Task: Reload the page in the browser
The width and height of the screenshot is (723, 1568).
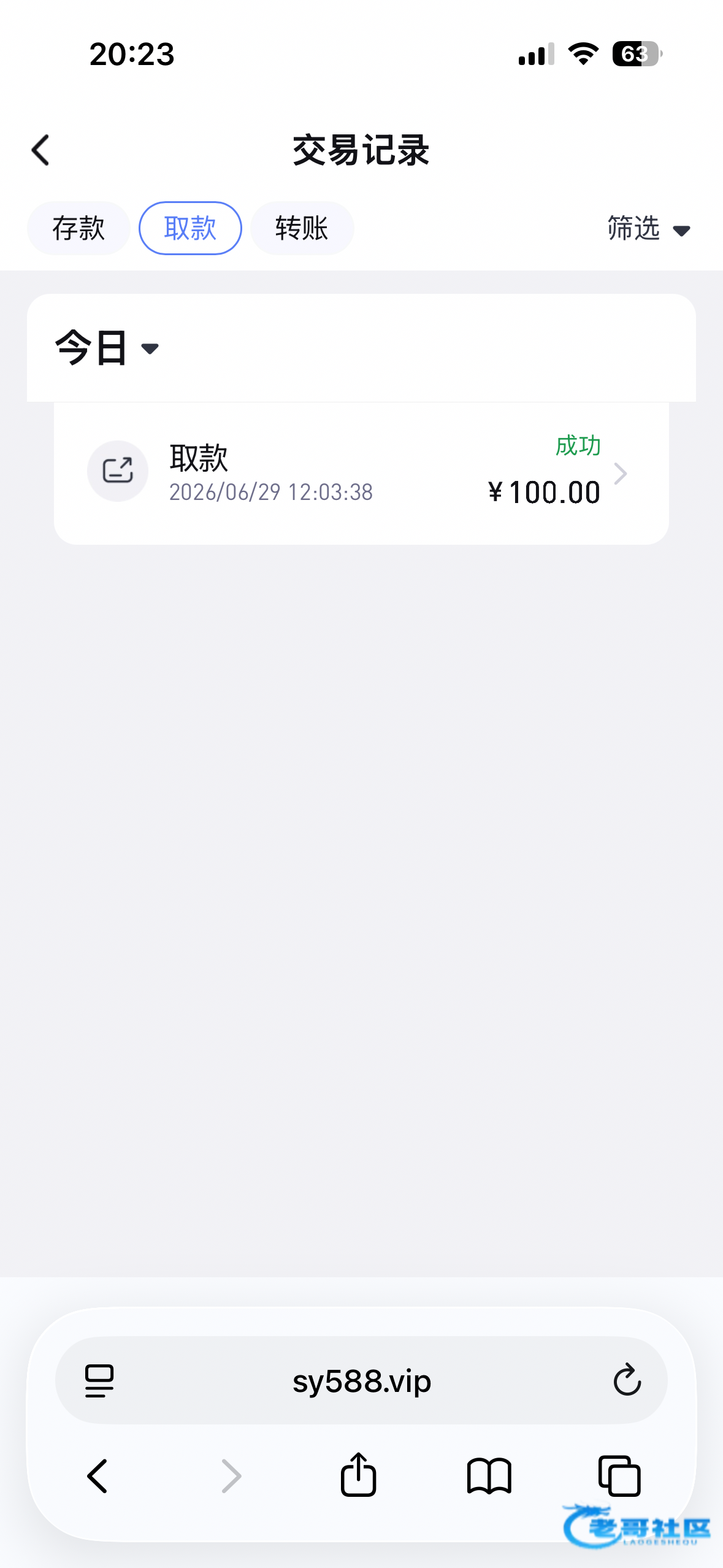Action: tap(627, 1381)
